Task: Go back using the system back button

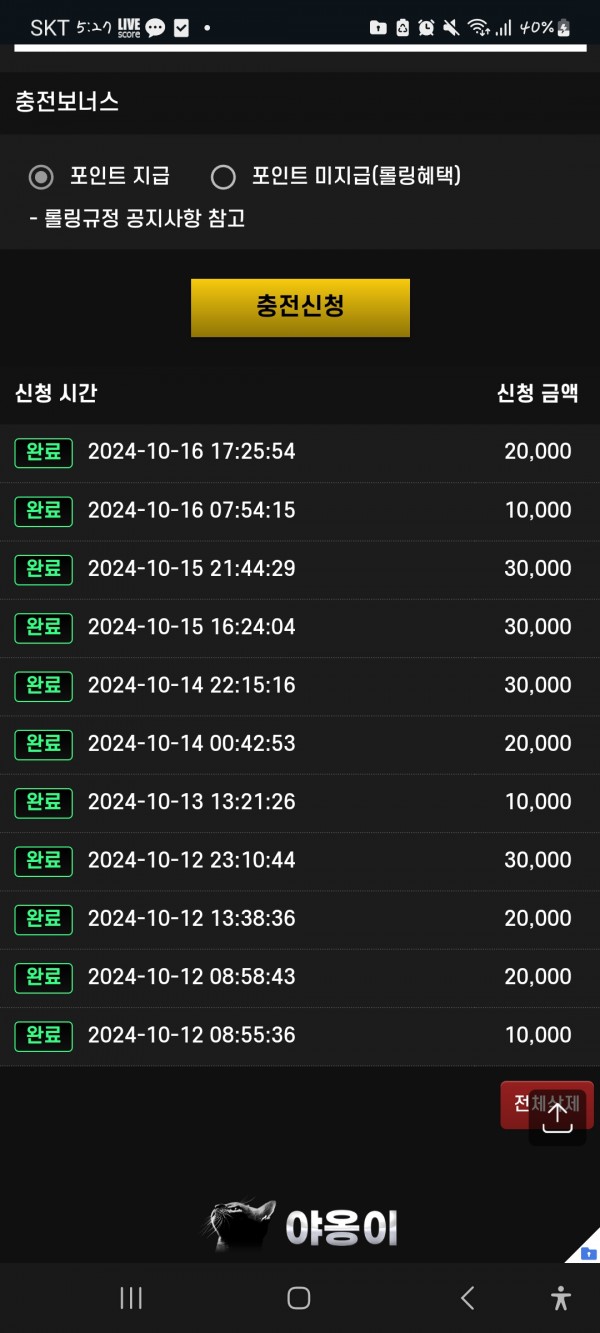Action: (467, 1297)
